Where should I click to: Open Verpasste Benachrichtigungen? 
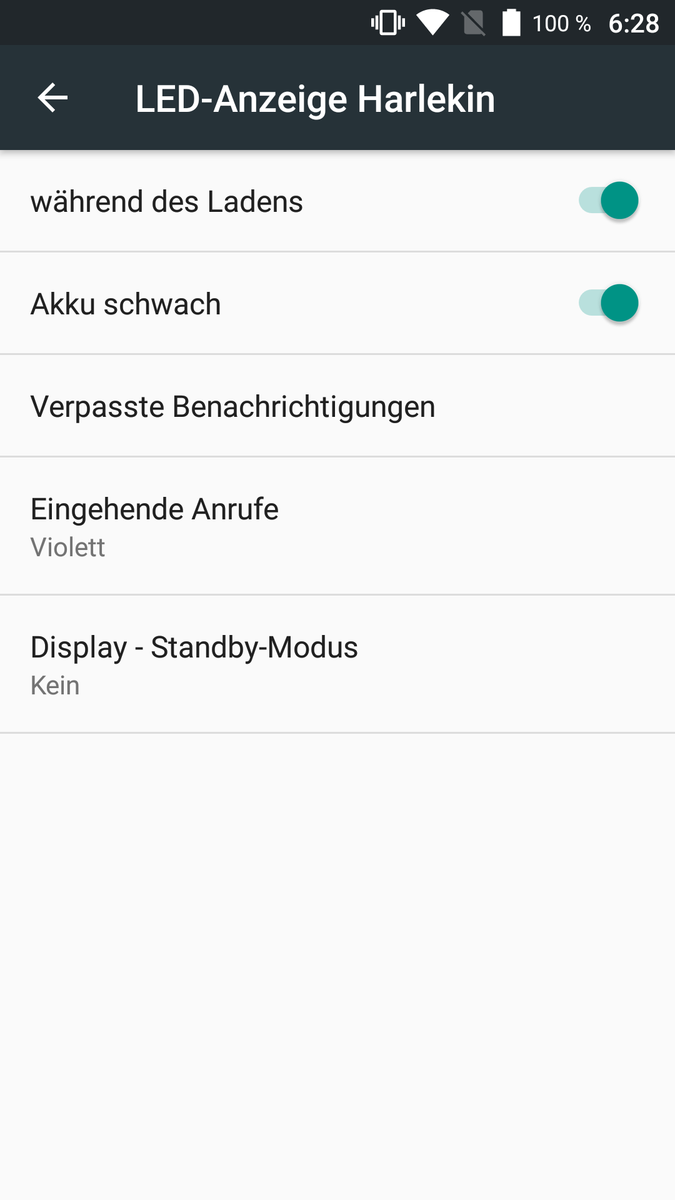(x=337, y=406)
